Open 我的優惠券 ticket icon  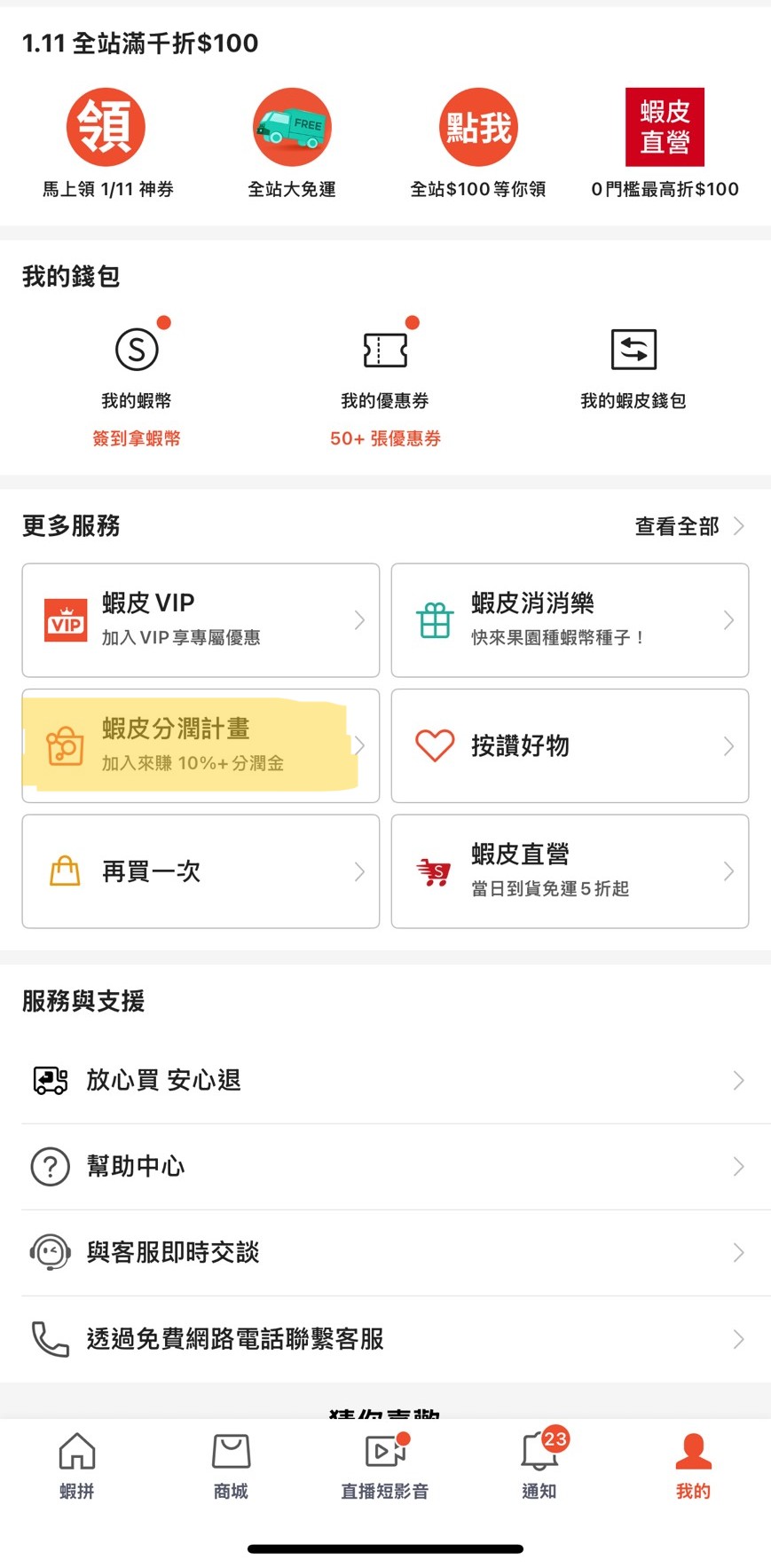point(384,350)
